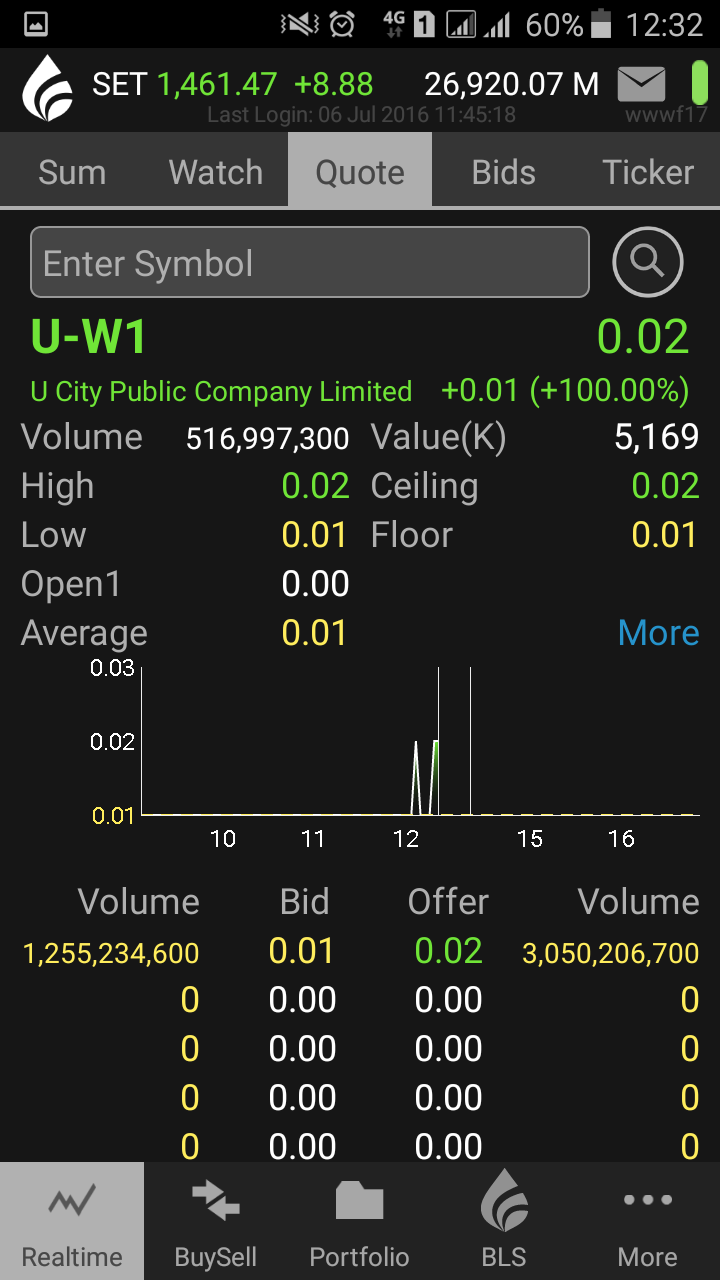Open the More menu in bottom bar
Image resolution: width=720 pixels, height=1280 pixels.
(648, 1222)
